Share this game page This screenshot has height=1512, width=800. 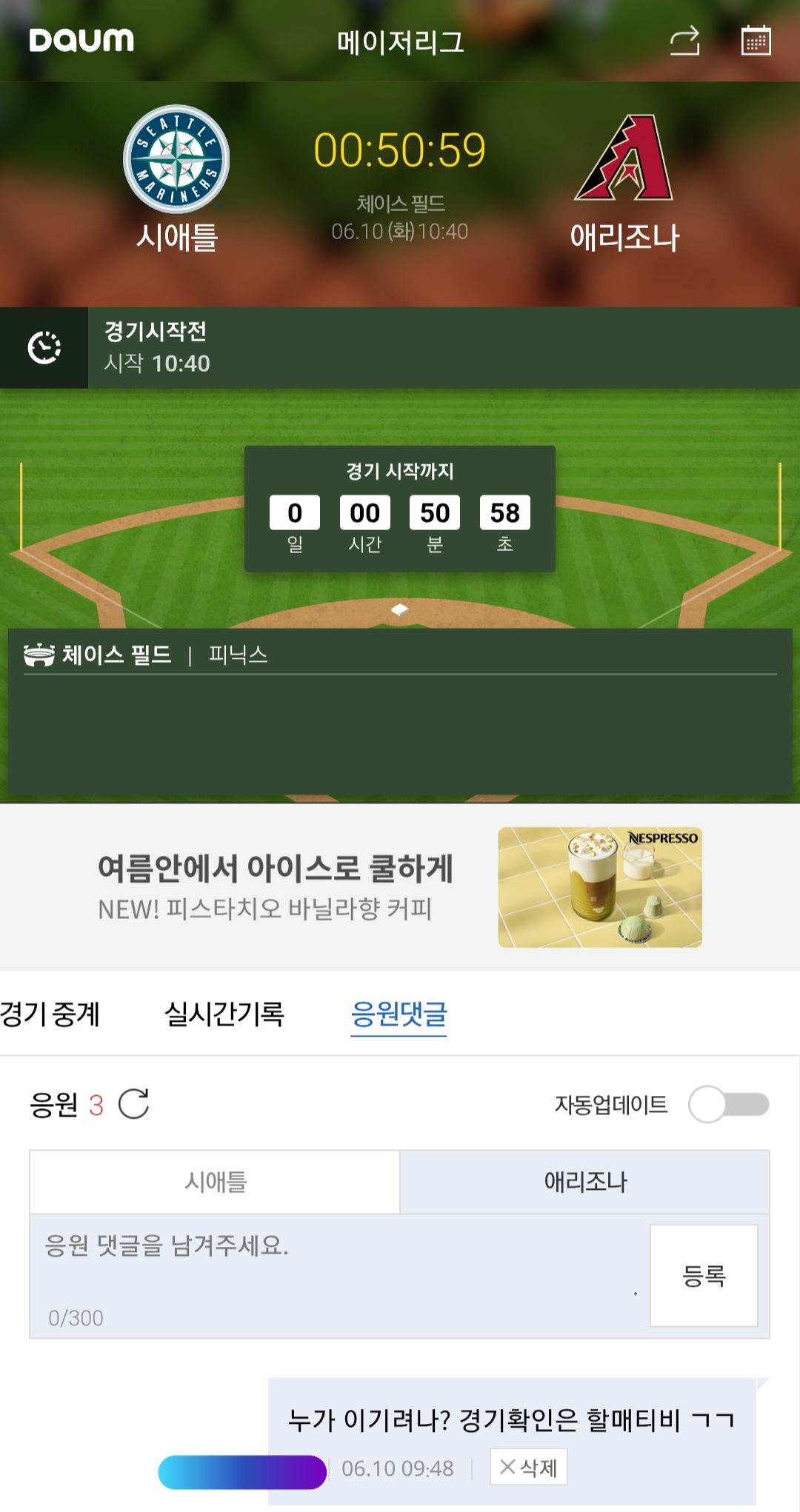point(684,41)
